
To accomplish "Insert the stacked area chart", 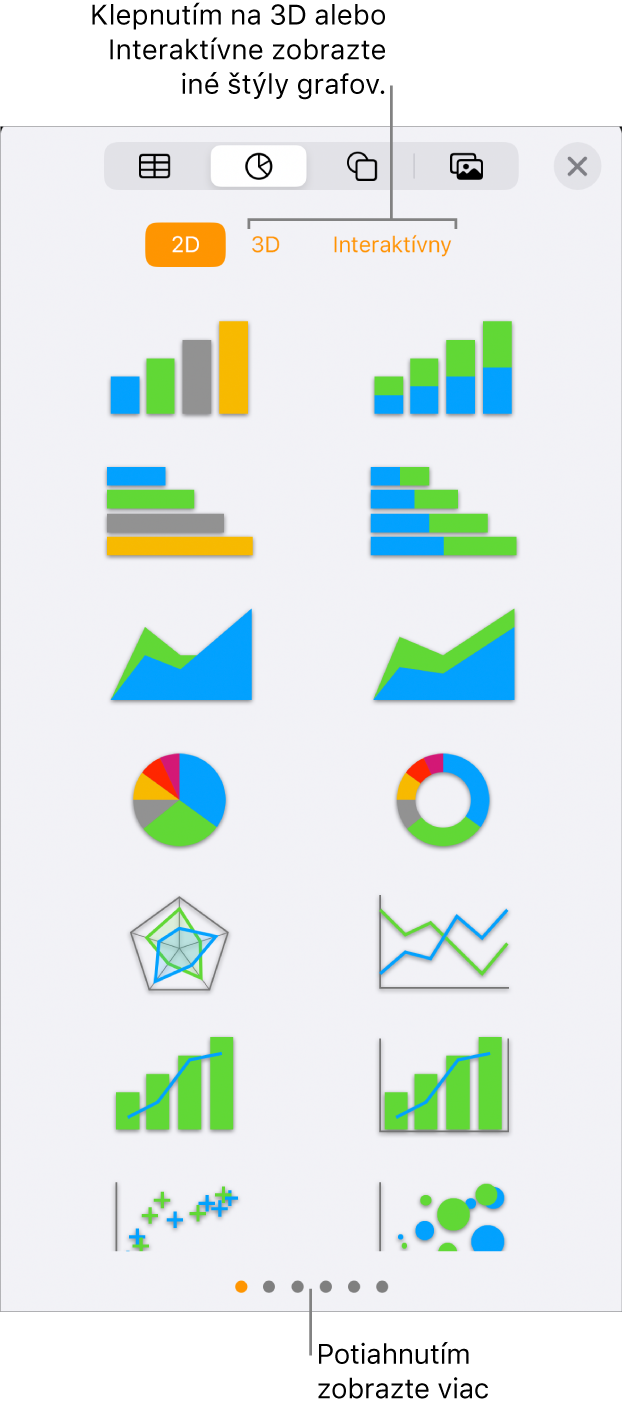I will tap(444, 655).
